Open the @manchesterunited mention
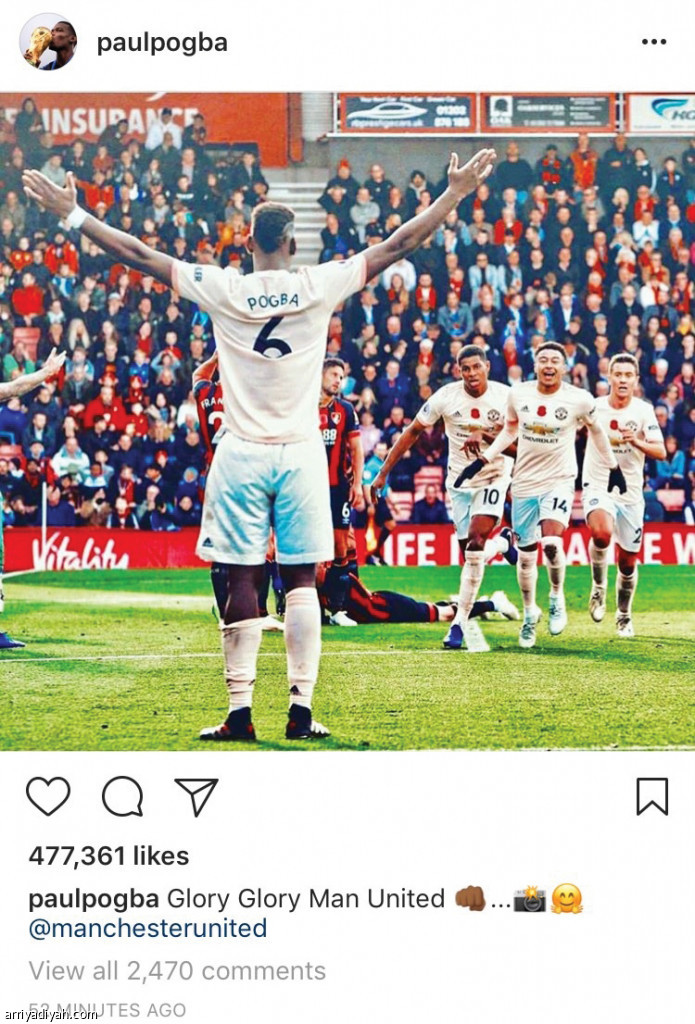Image resolution: width=695 pixels, height=1024 pixels. point(148,928)
